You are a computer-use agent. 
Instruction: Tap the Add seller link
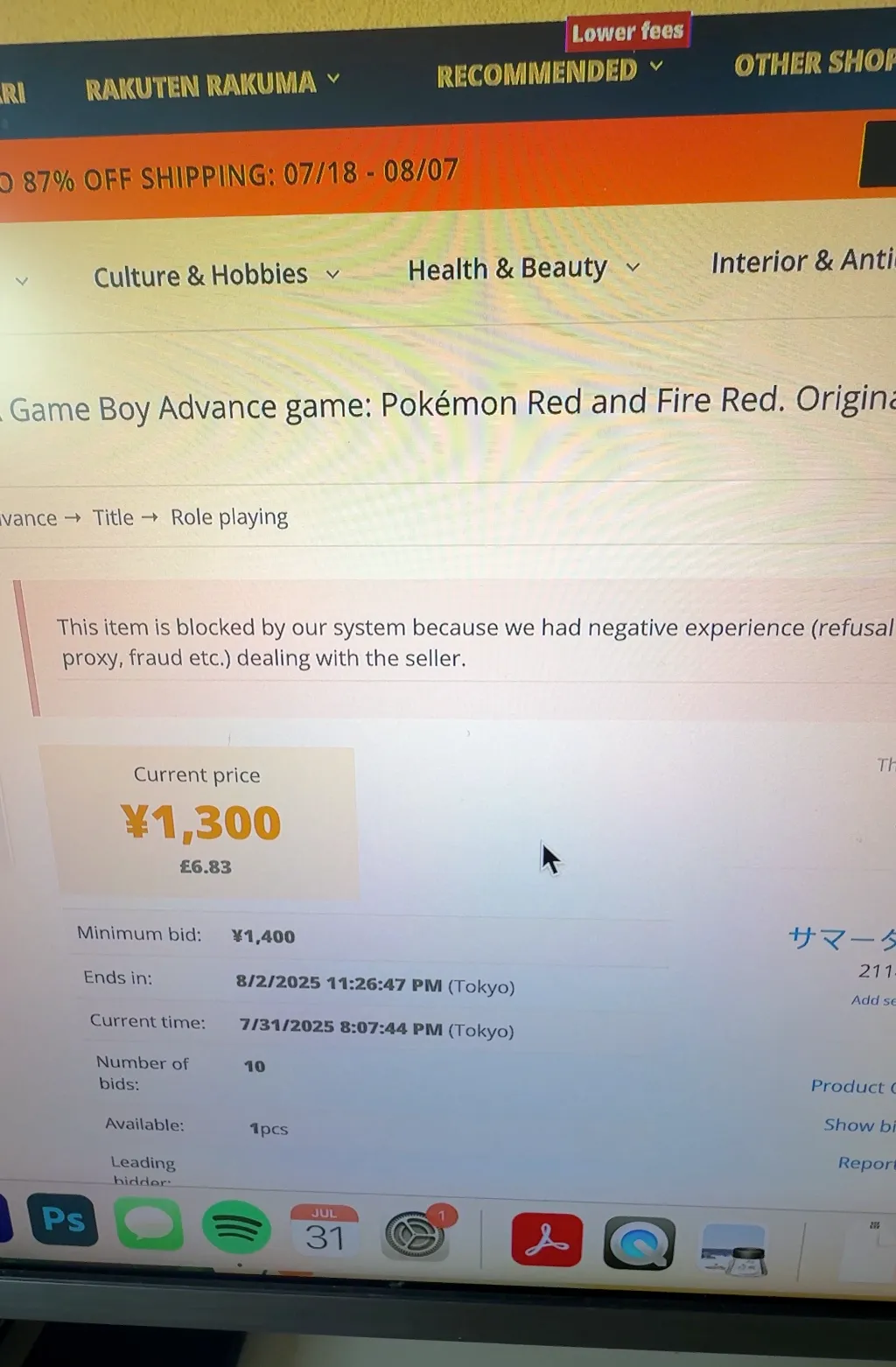tap(872, 999)
